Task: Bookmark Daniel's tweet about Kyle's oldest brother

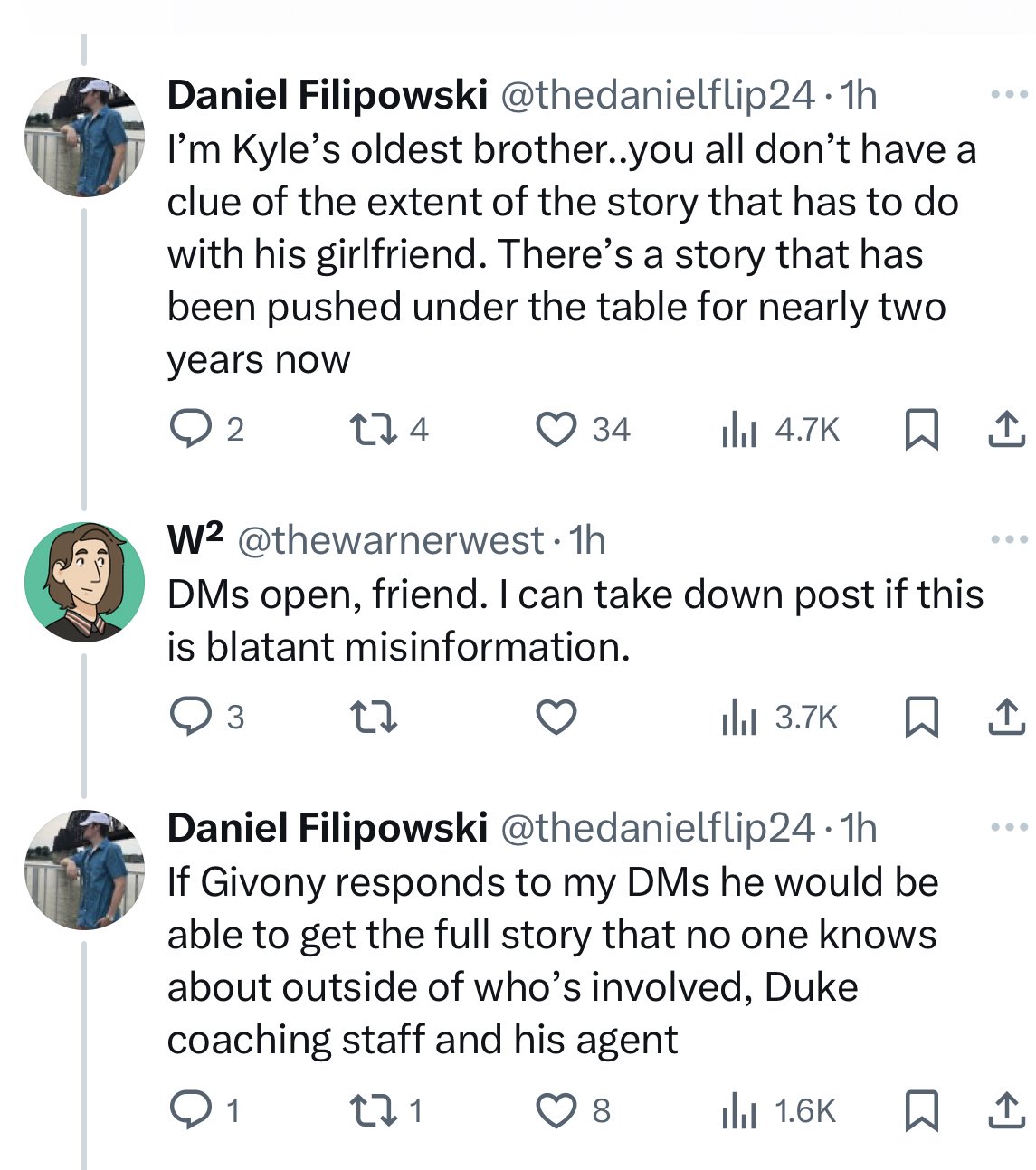Action: [921, 429]
